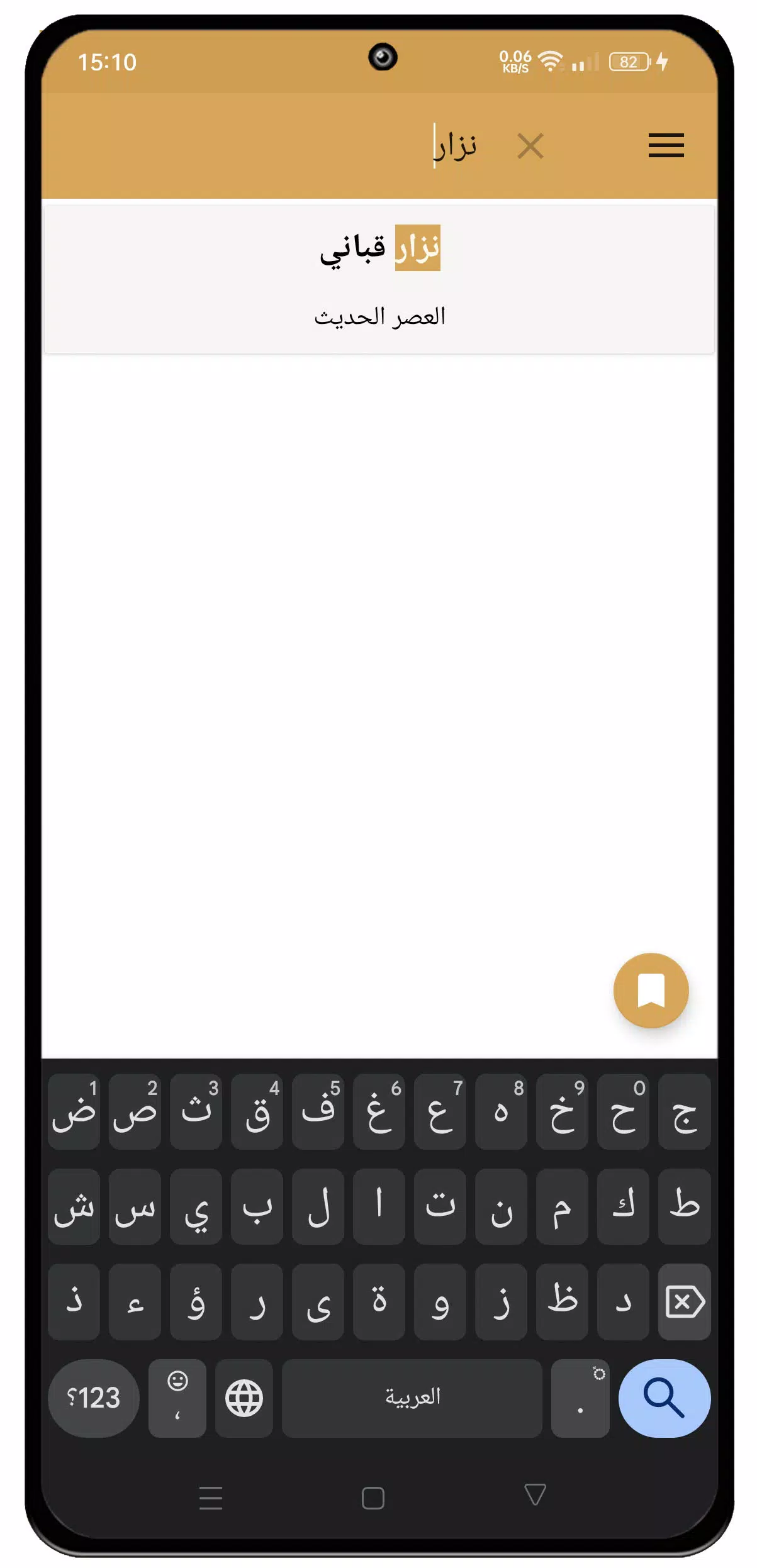Delete a character with backspace key
Screen dimensions: 757x1568
(684, 1301)
